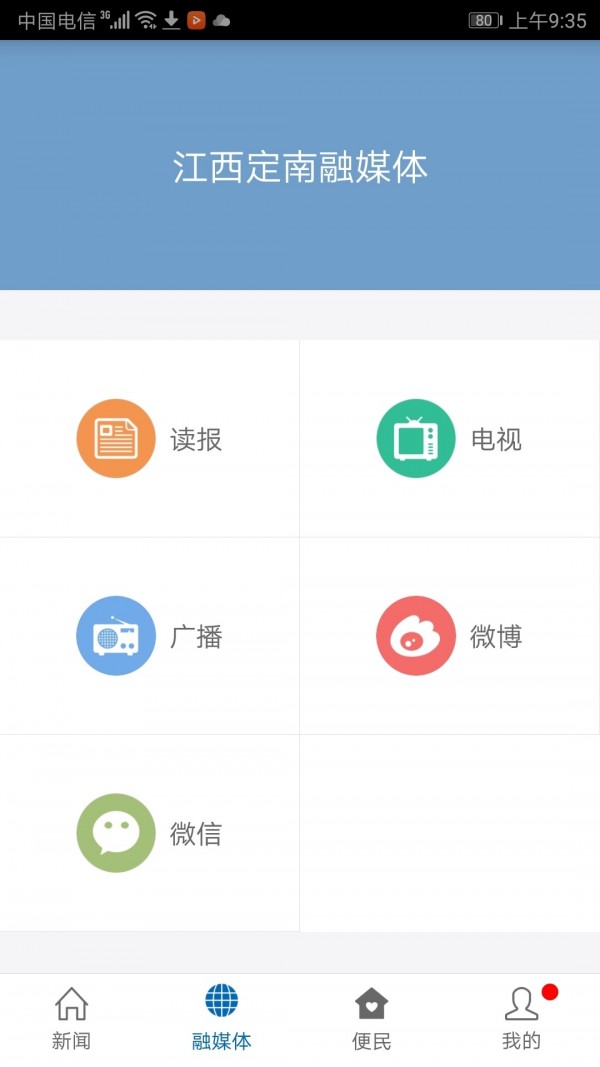Open the 微博 Weibo section
Viewport: 600px width, 1067px height.
click(449, 636)
